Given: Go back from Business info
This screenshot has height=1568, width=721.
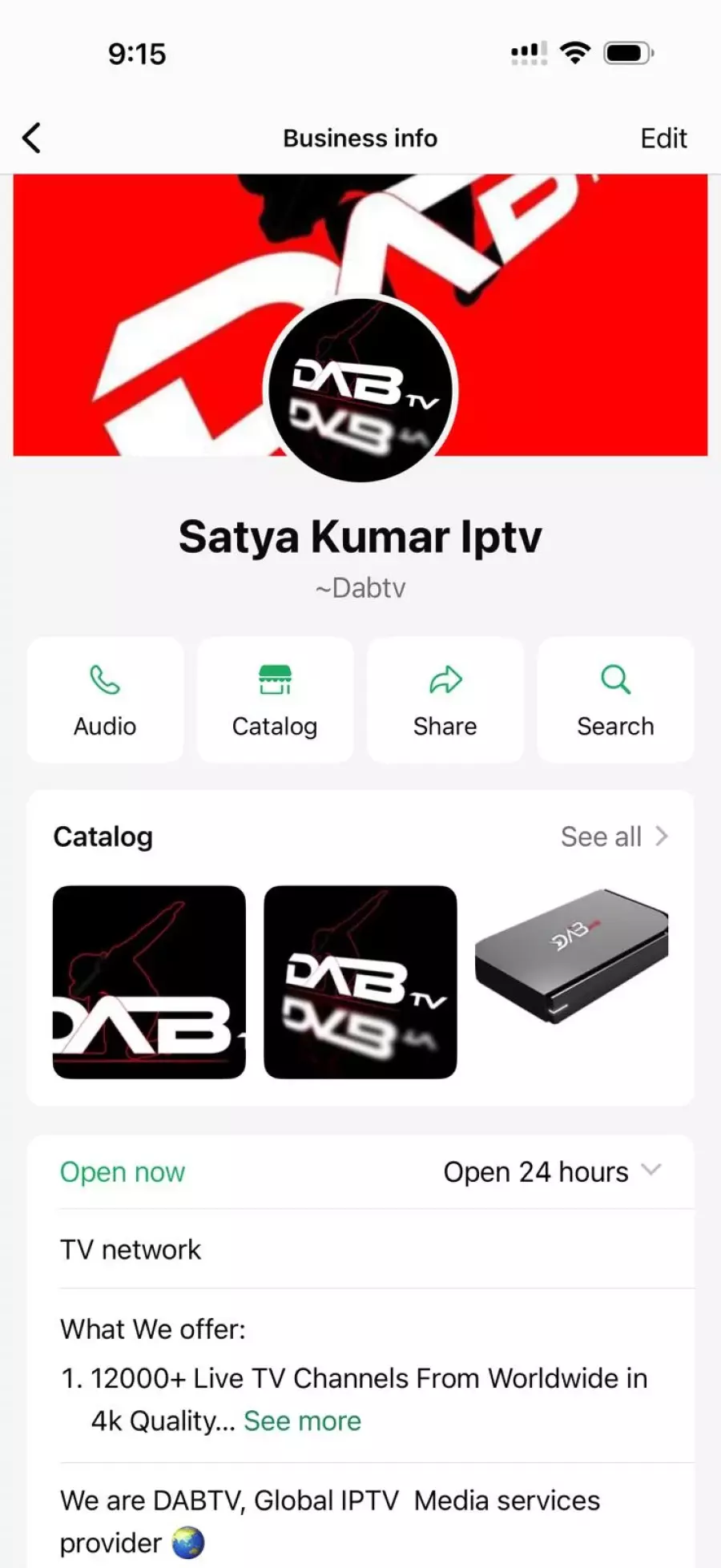Looking at the screenshot, I should click(x=32, y=138).
